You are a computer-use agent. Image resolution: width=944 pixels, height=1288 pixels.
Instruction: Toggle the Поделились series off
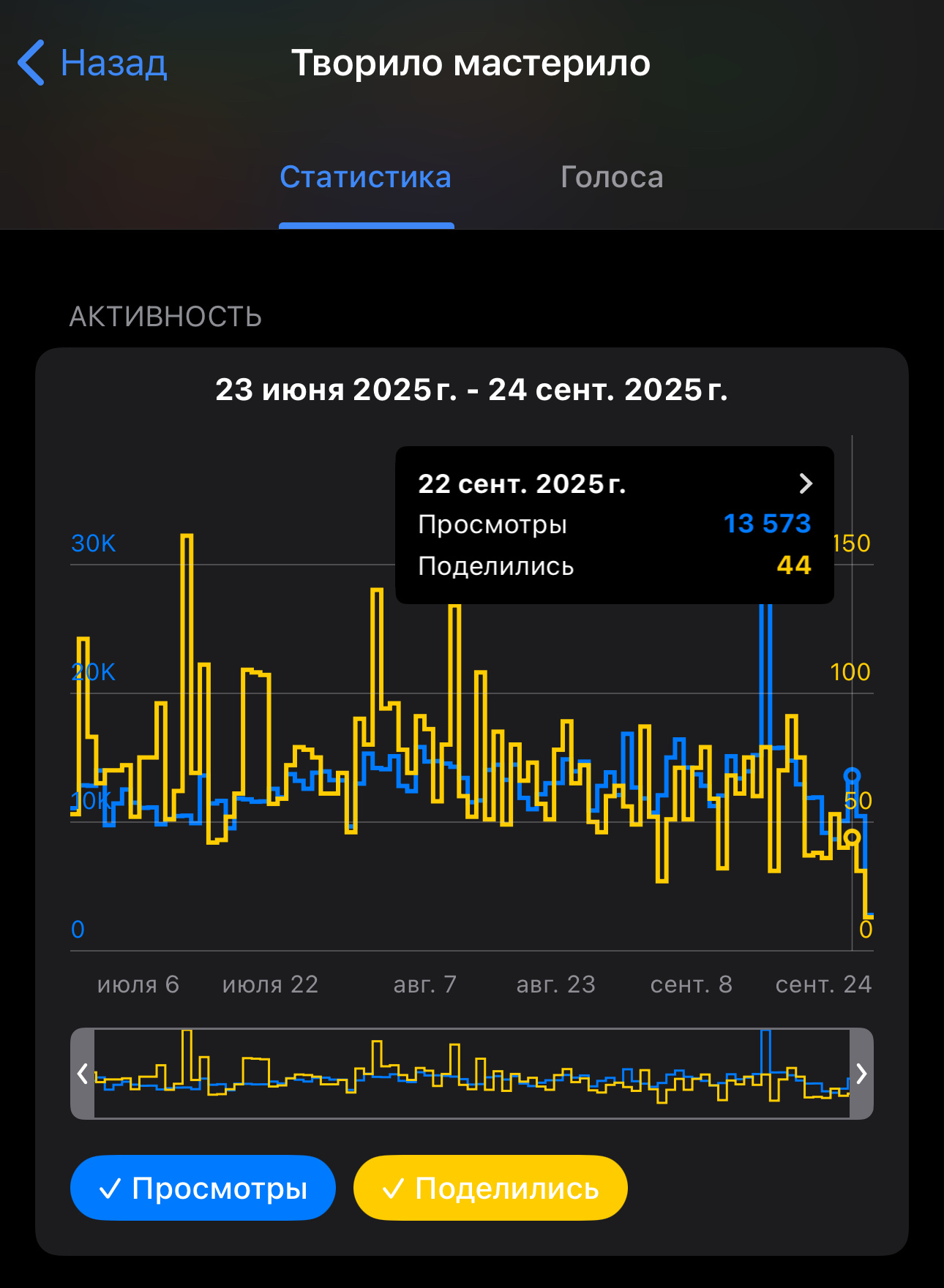490,1188
